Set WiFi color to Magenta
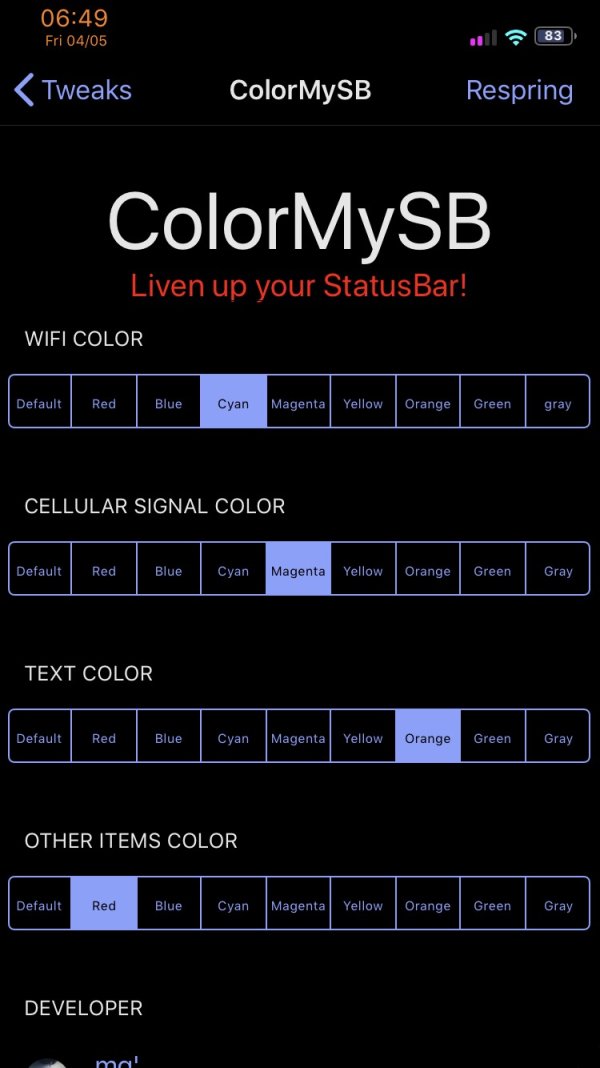Image resolution: width=600 pixels, height=1068 pixels. point(298,404)
